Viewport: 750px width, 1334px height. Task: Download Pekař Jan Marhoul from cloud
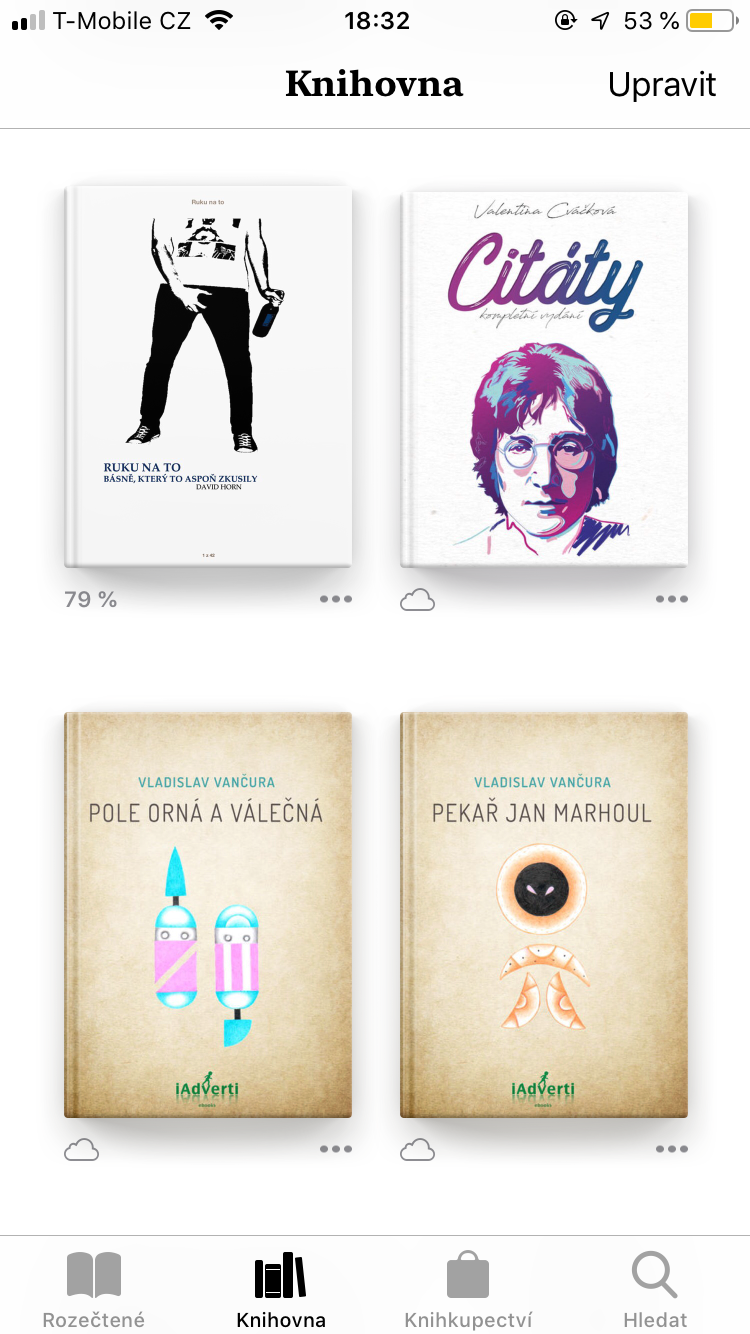click(x=417, y=1150)
